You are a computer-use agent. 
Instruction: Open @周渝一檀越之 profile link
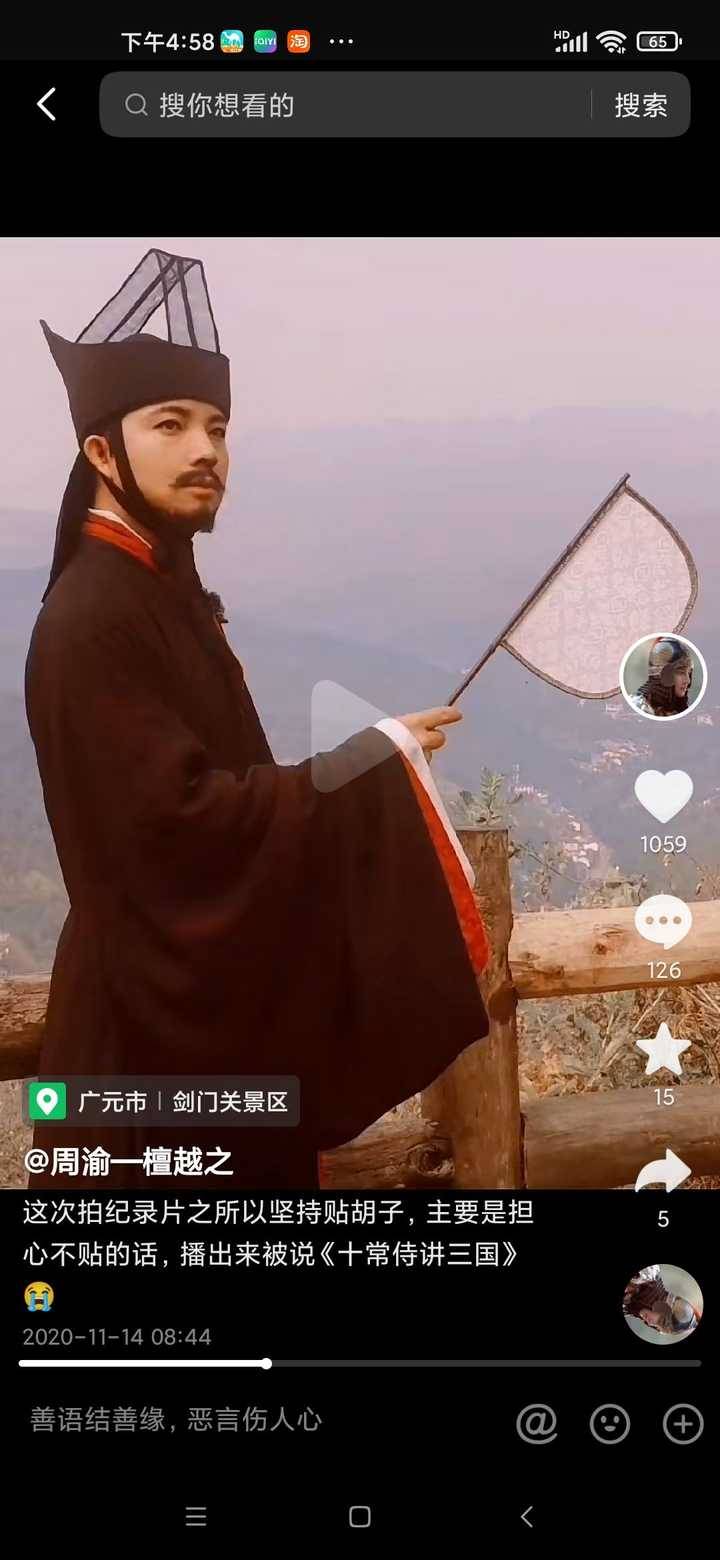(128, 1161)
